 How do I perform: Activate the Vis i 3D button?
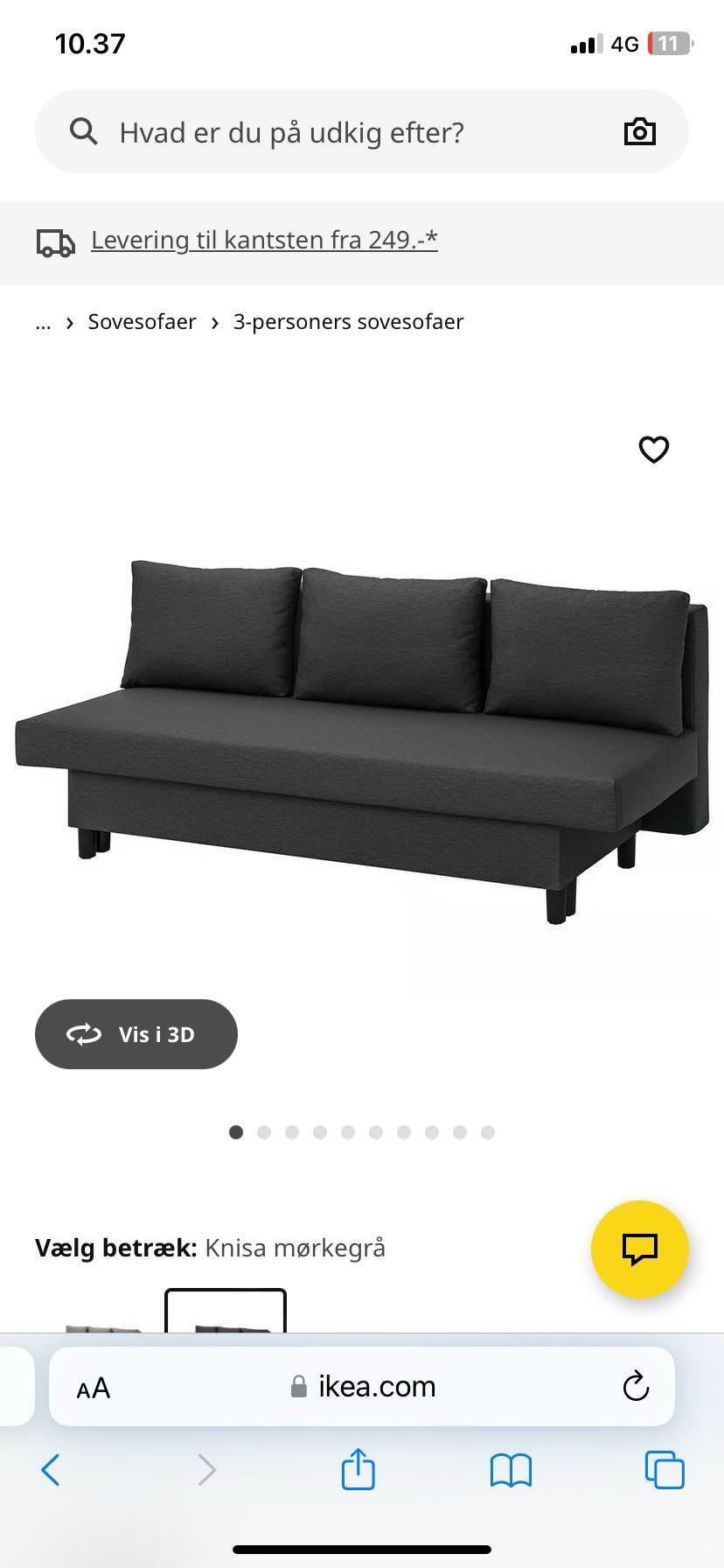coord(136,1033)
